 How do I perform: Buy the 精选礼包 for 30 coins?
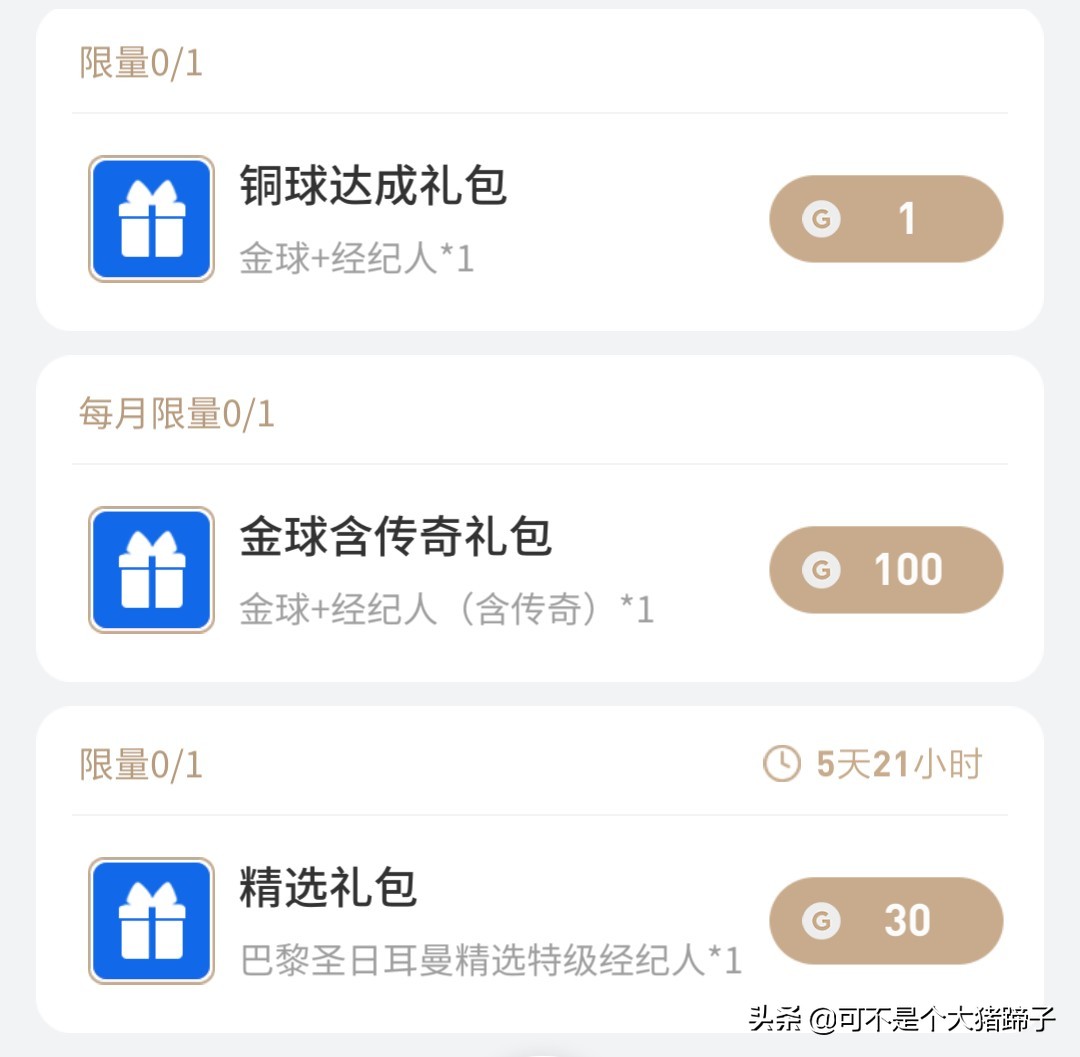885,921
